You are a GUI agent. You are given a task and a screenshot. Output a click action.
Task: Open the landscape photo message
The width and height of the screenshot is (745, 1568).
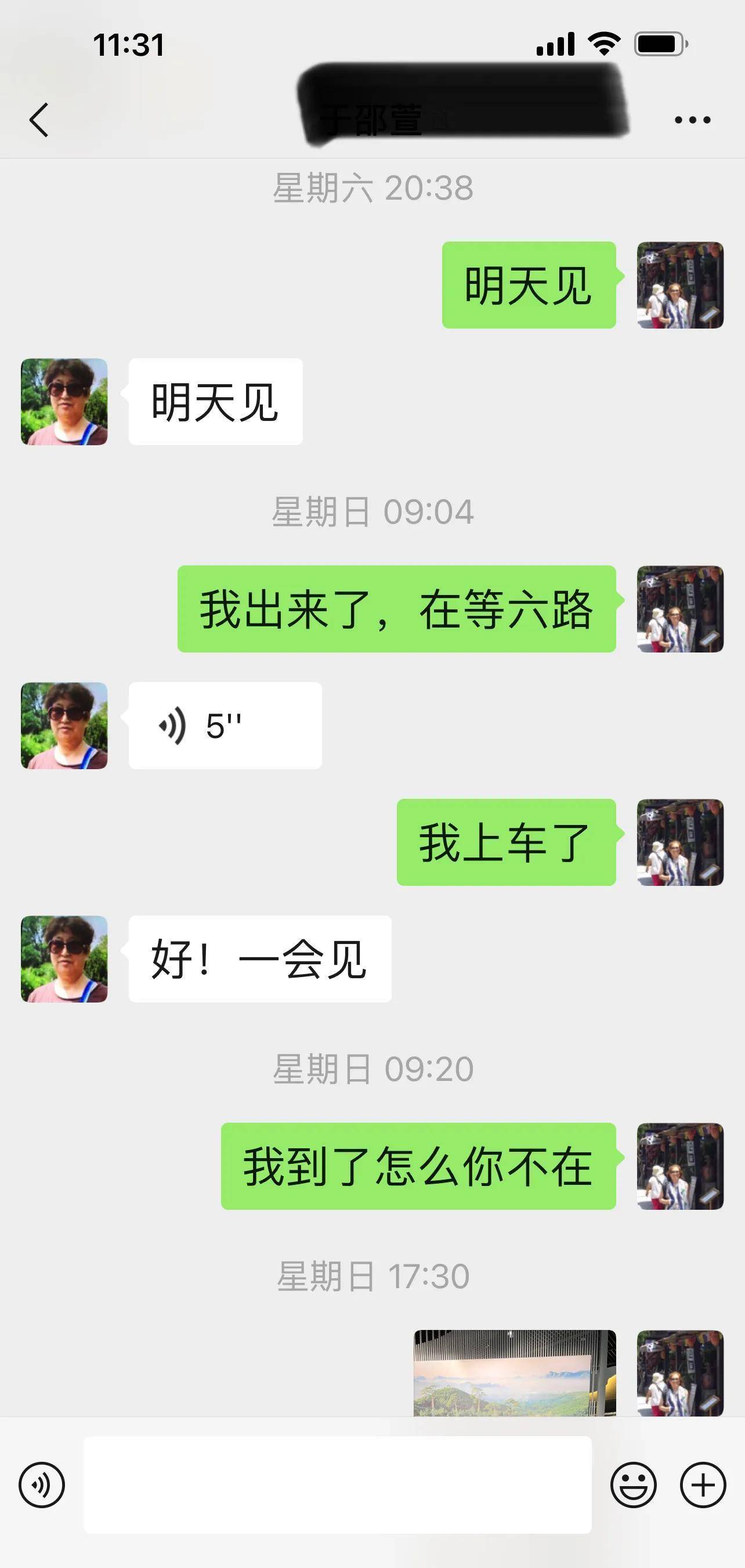(x=515, y=1373)
